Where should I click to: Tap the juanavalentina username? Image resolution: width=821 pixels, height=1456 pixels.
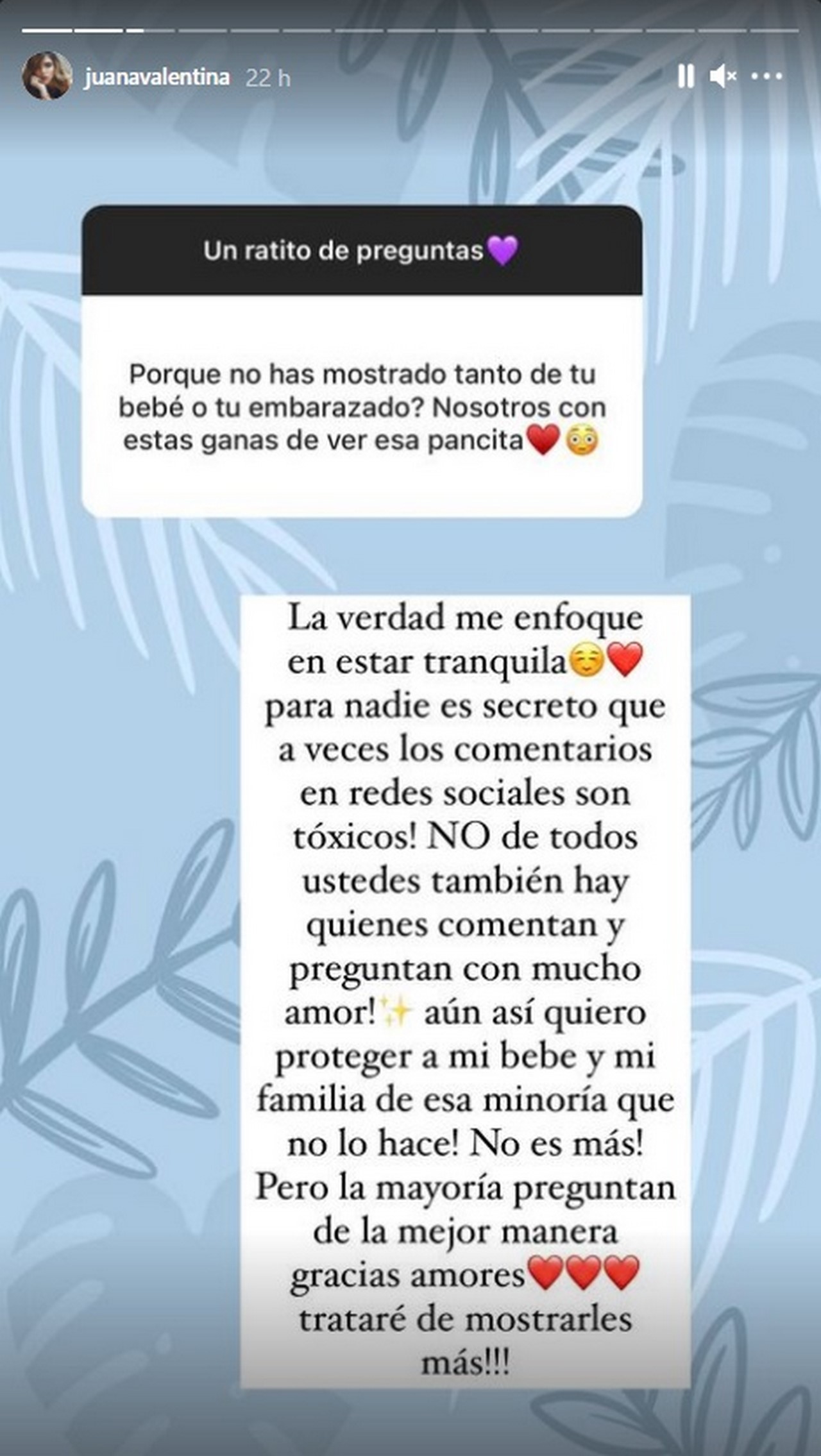tap(157, 78)
